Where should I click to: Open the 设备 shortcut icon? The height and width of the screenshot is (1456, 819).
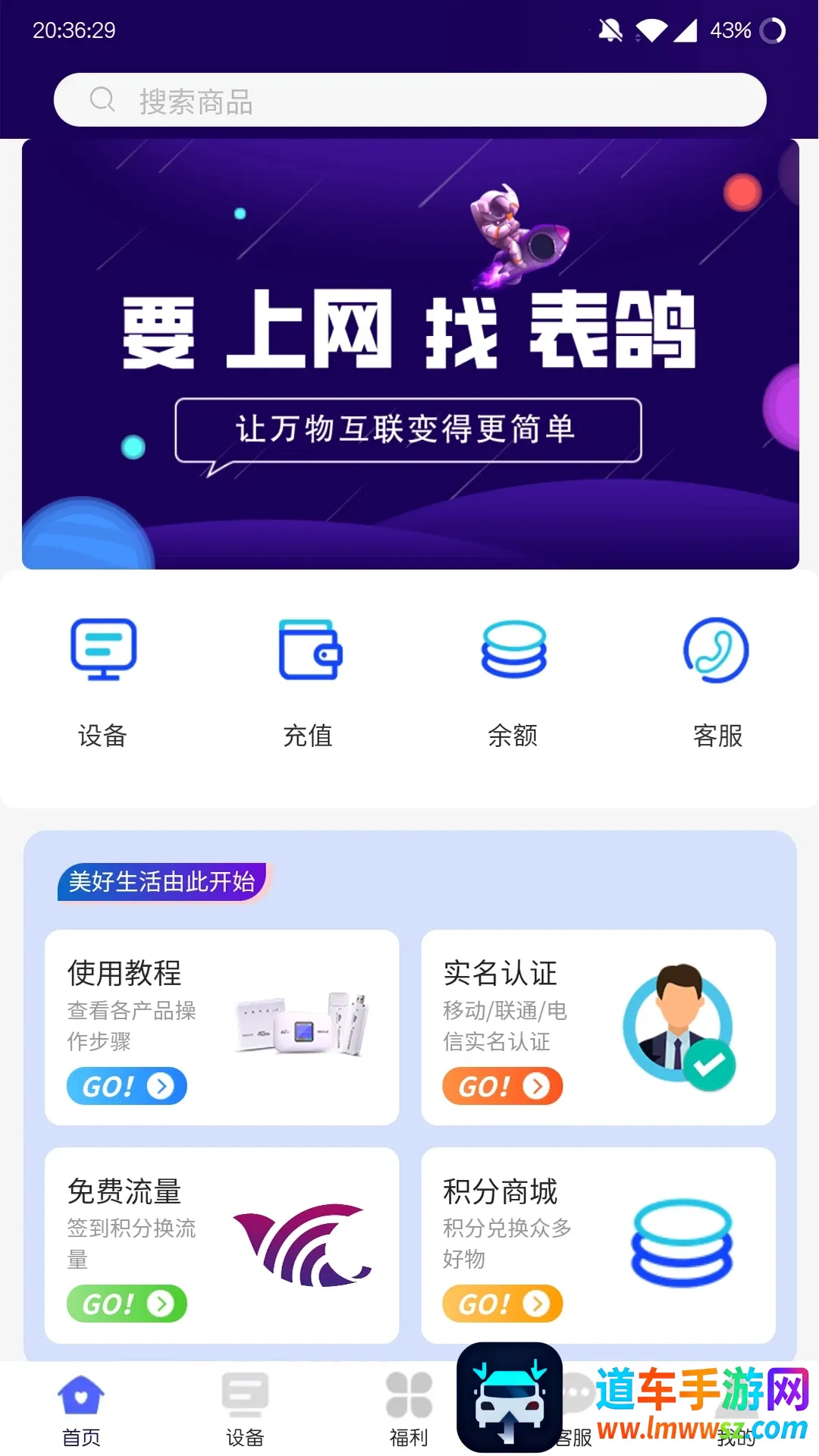tap(103, 651)
